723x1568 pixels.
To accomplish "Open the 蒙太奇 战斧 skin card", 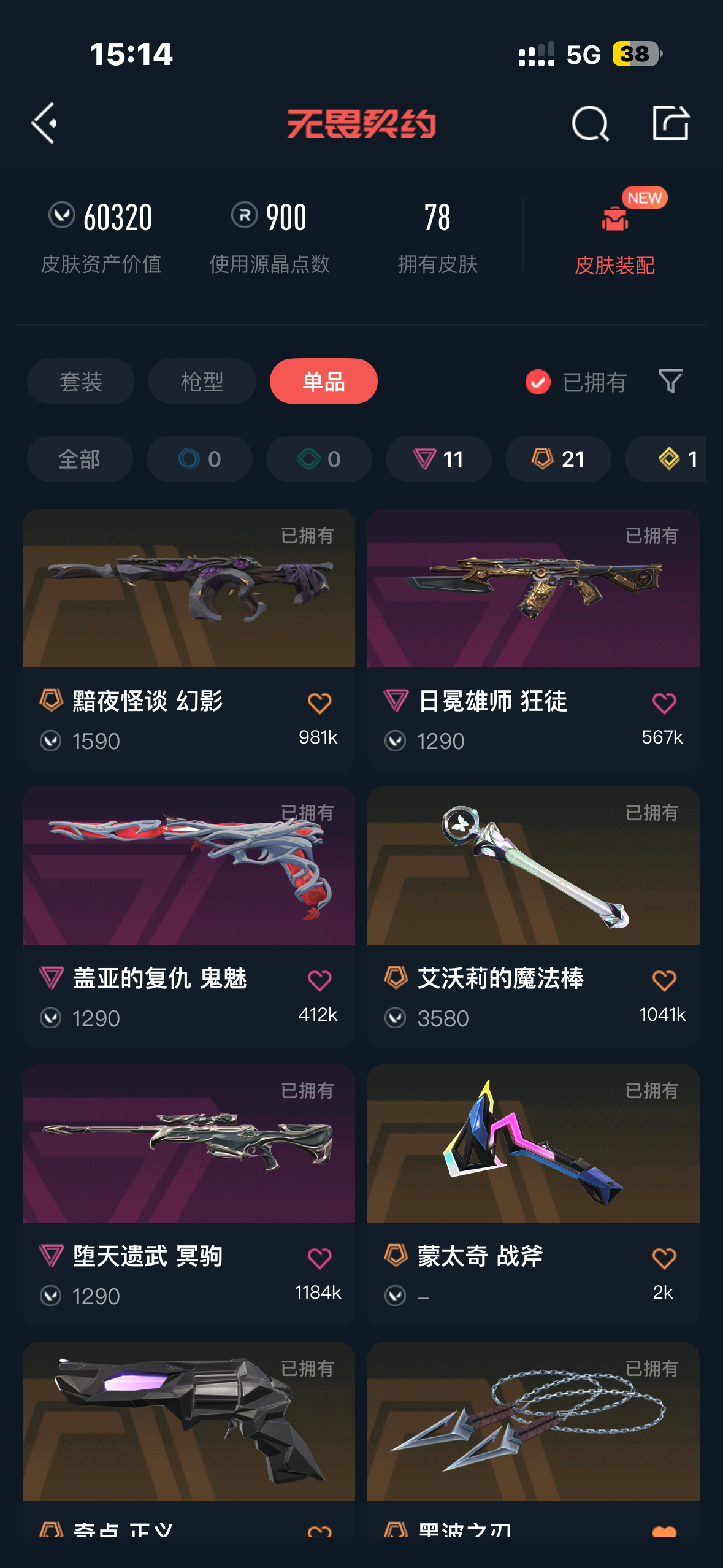I will coord(534,1195).
